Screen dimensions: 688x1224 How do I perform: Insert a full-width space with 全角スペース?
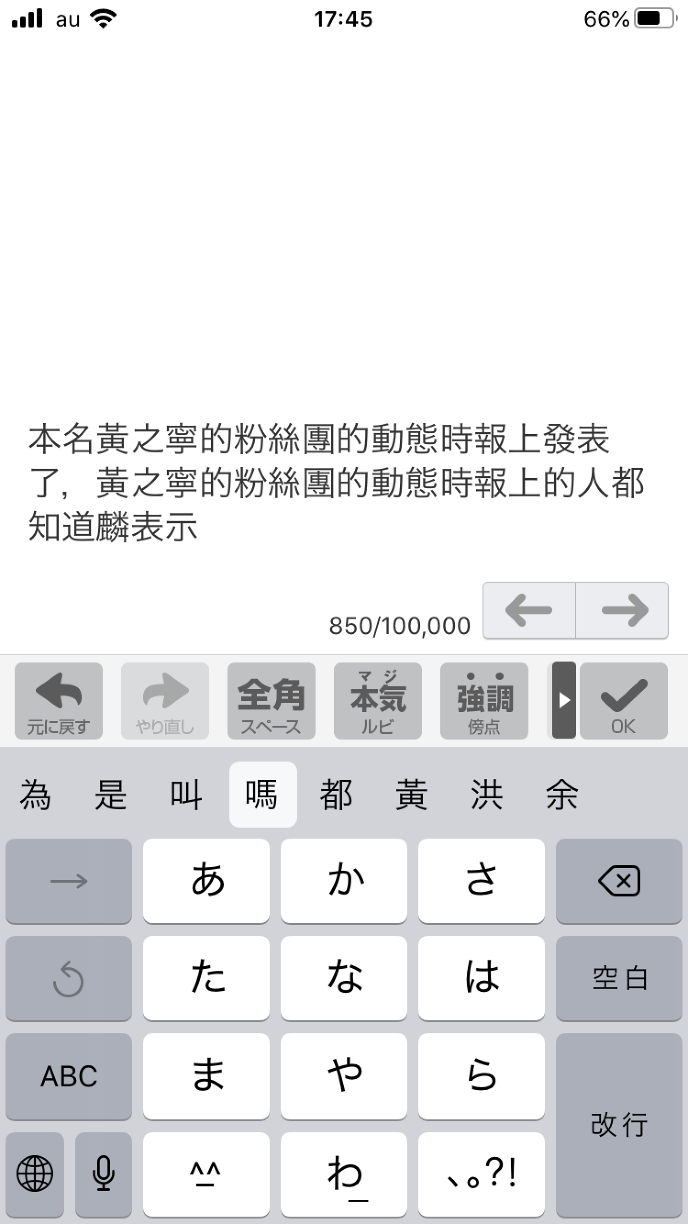coord(271,701)
